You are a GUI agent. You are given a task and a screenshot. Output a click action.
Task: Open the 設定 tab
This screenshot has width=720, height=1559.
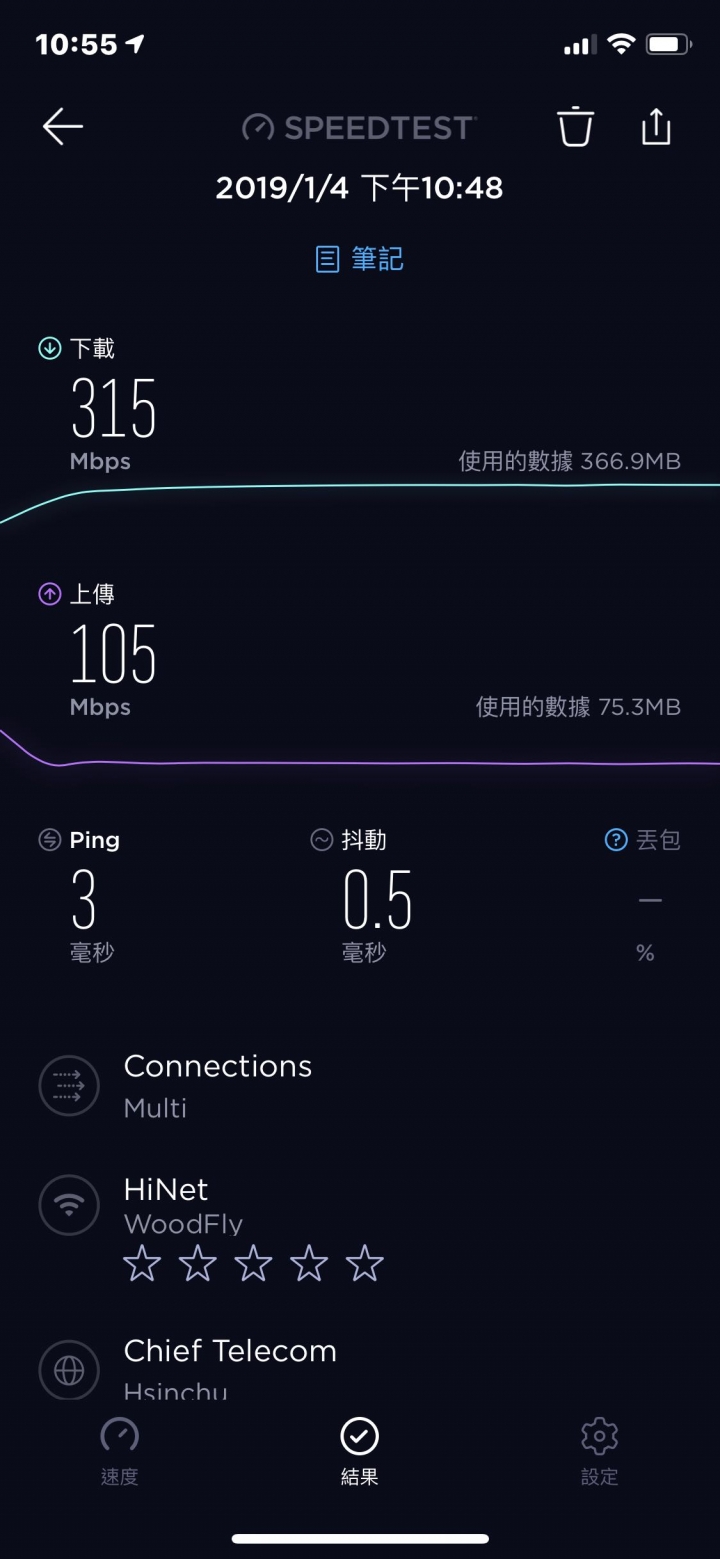click(x=599, y=1451)
